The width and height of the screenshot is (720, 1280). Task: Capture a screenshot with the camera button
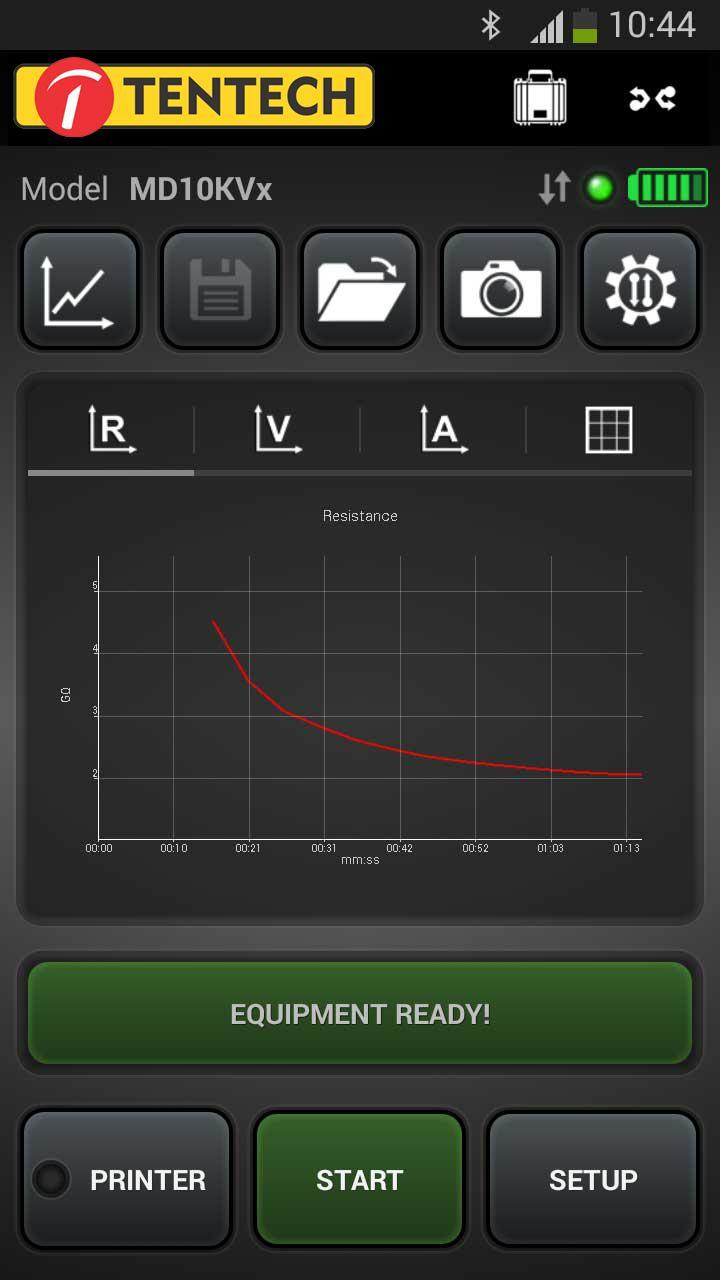[x=500, y=290]
